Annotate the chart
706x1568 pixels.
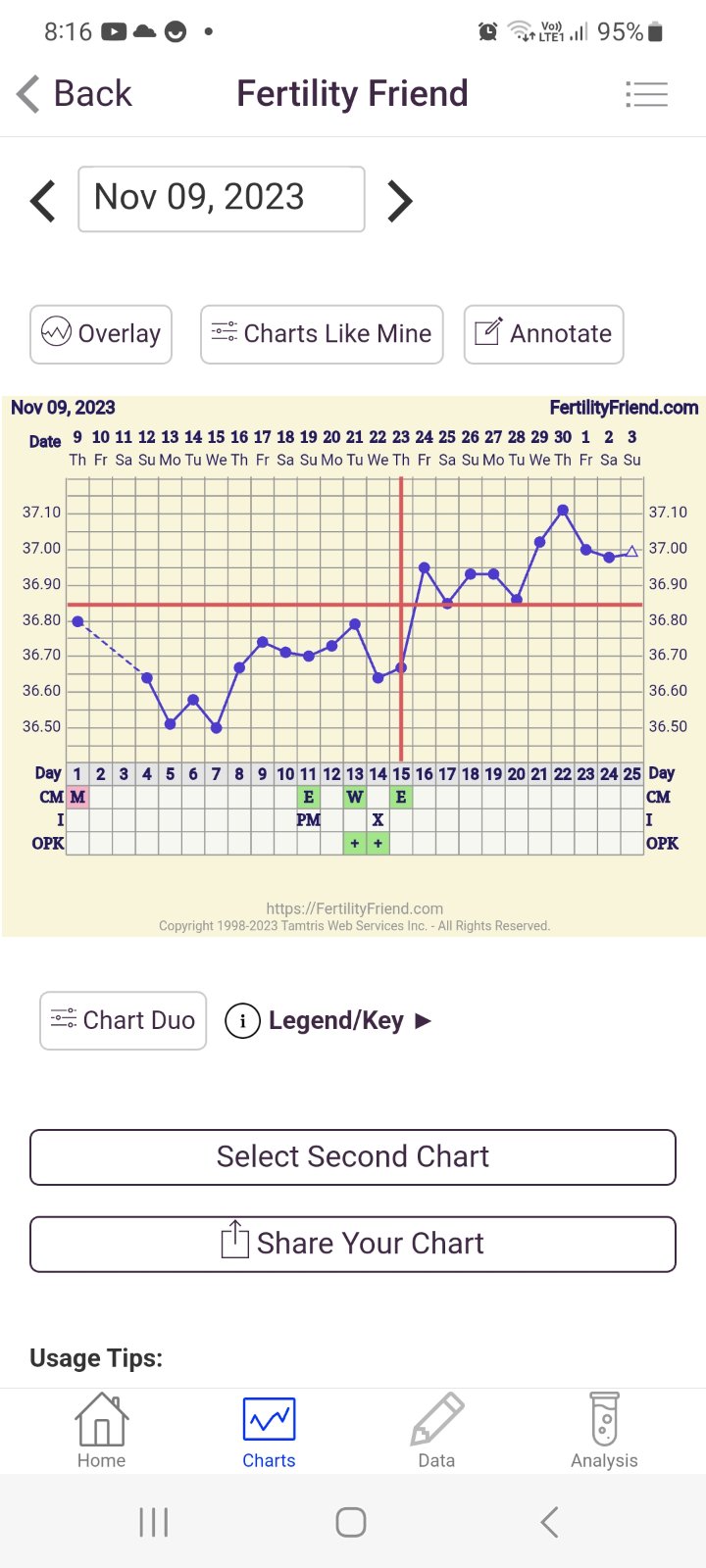click(x=543, y=334)
